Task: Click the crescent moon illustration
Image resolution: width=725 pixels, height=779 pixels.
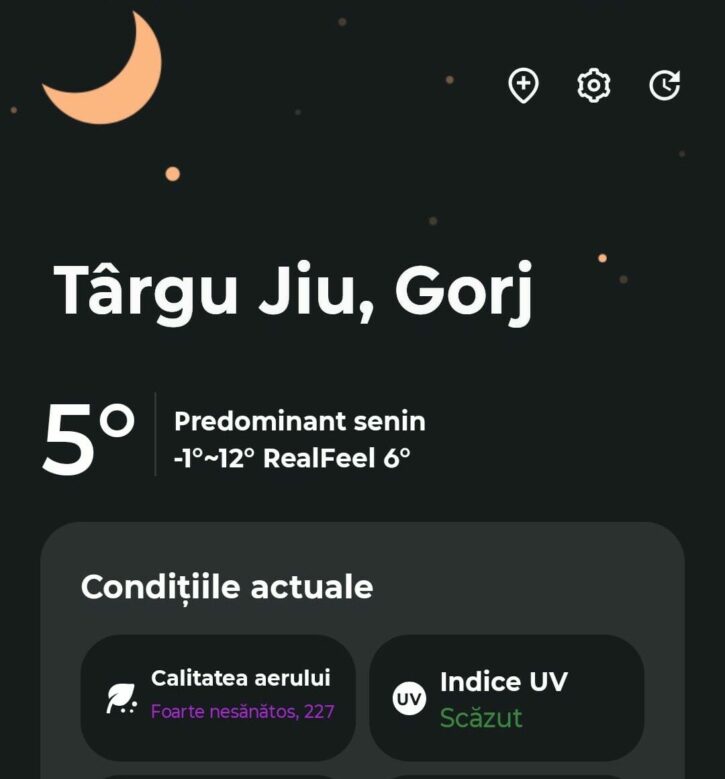Action: [x=105, y=65]
